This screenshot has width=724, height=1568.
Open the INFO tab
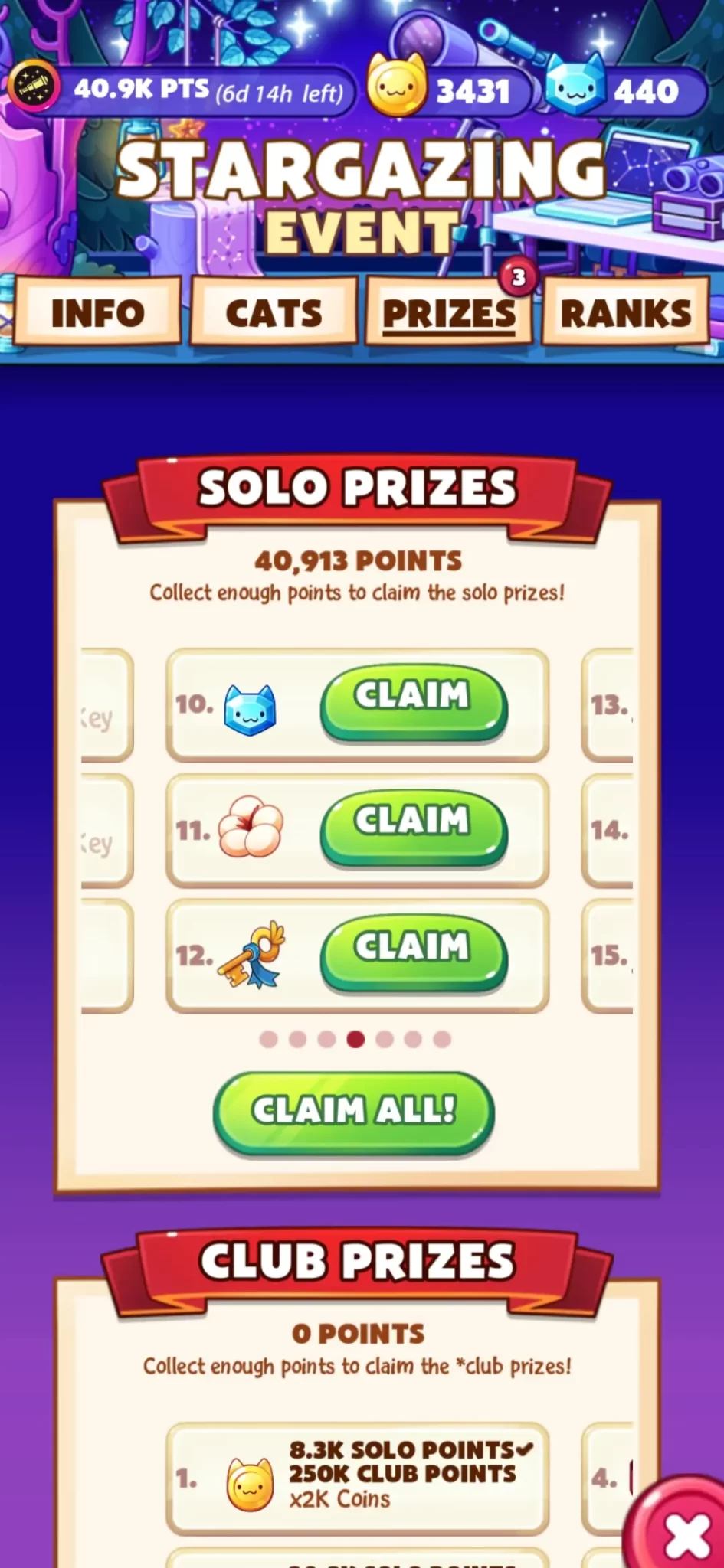click(97, 312)
